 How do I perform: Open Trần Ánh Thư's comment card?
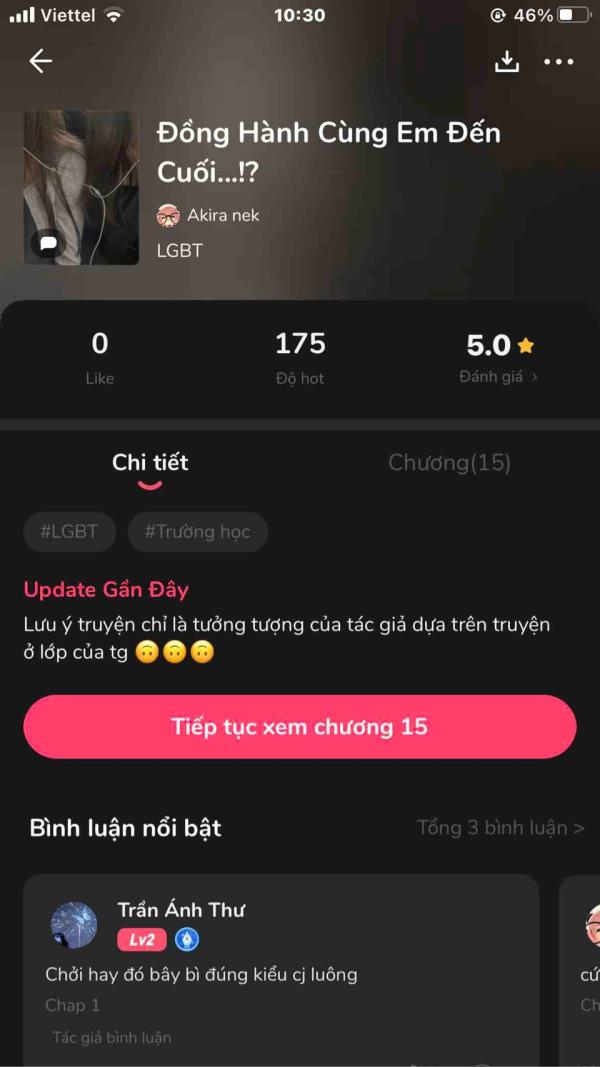280,970
